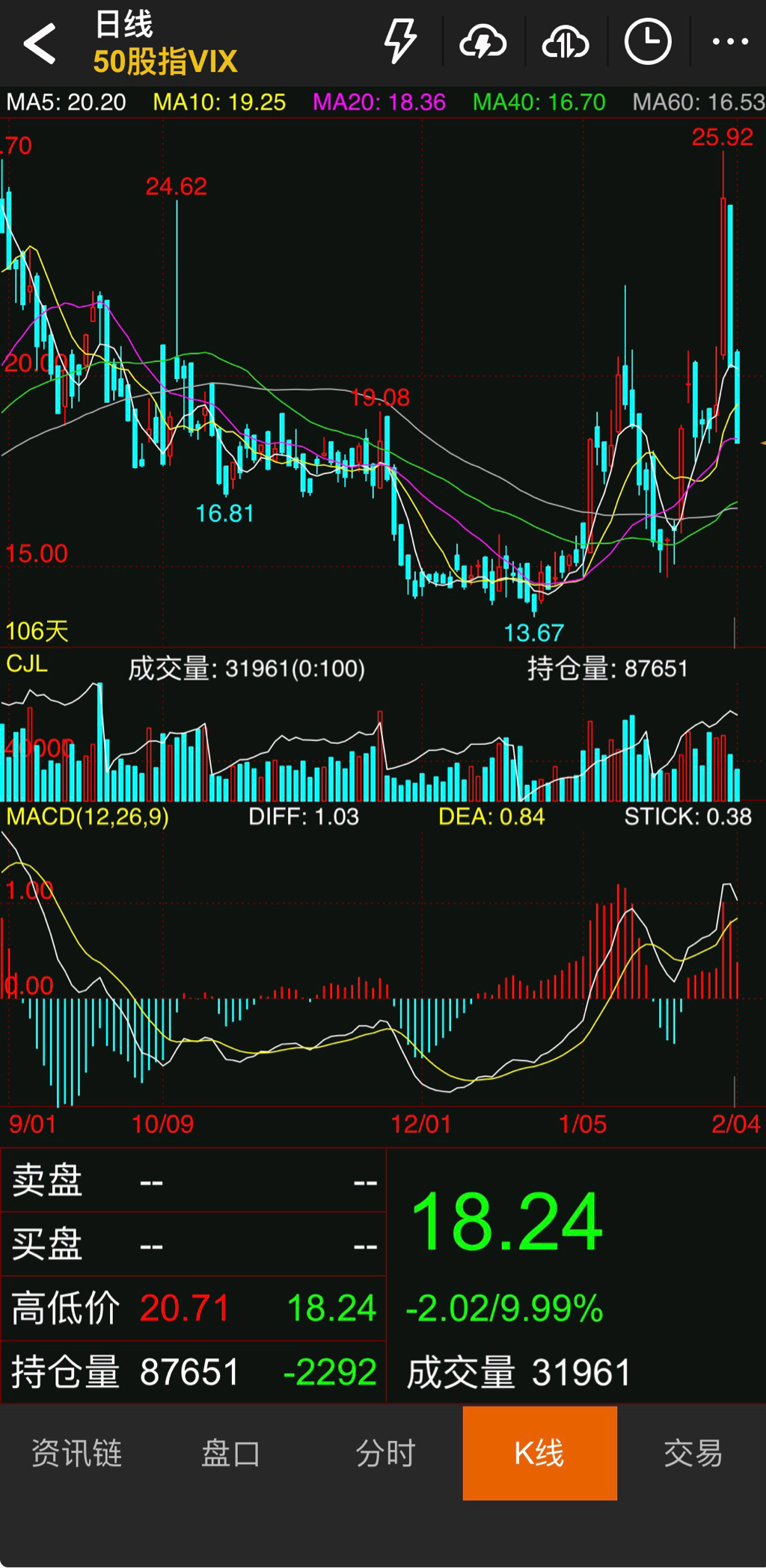Tap the 日线 50股指VIX title
Image resolution: width=766 pixels, height=1568 pixels.
click(x=165, y=43)
